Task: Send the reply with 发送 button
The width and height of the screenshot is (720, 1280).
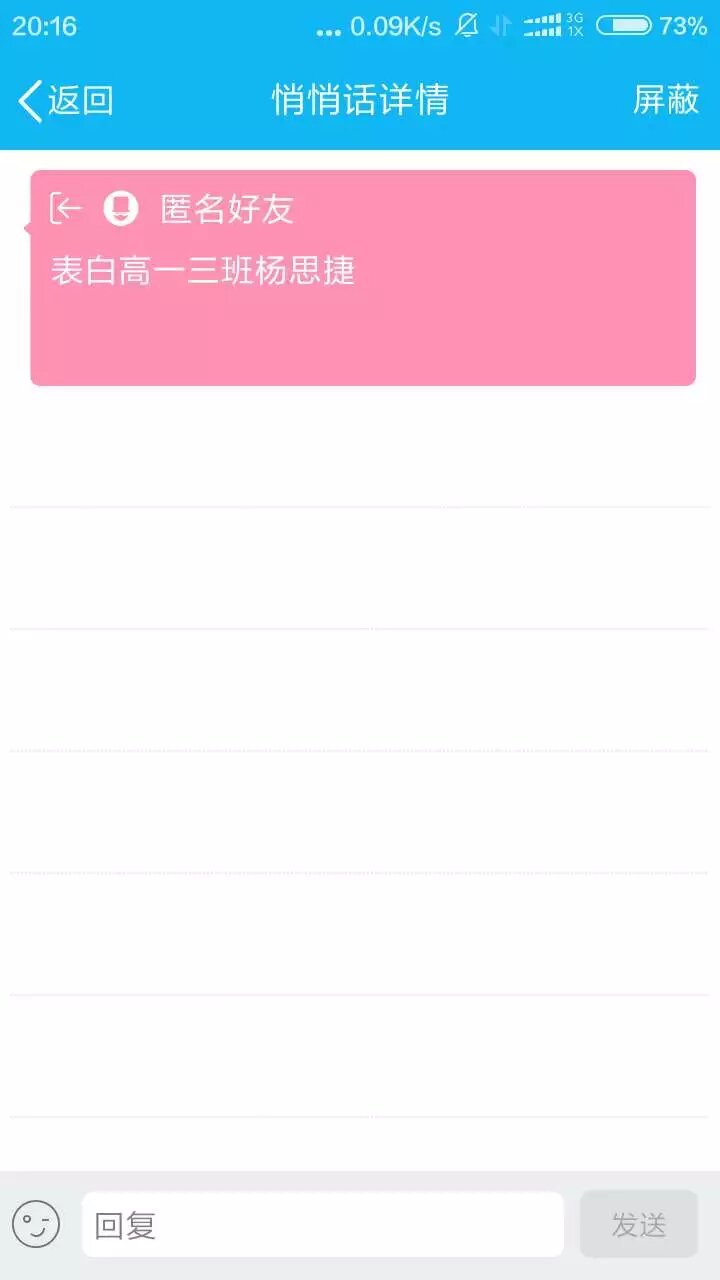Action: 638,1224
